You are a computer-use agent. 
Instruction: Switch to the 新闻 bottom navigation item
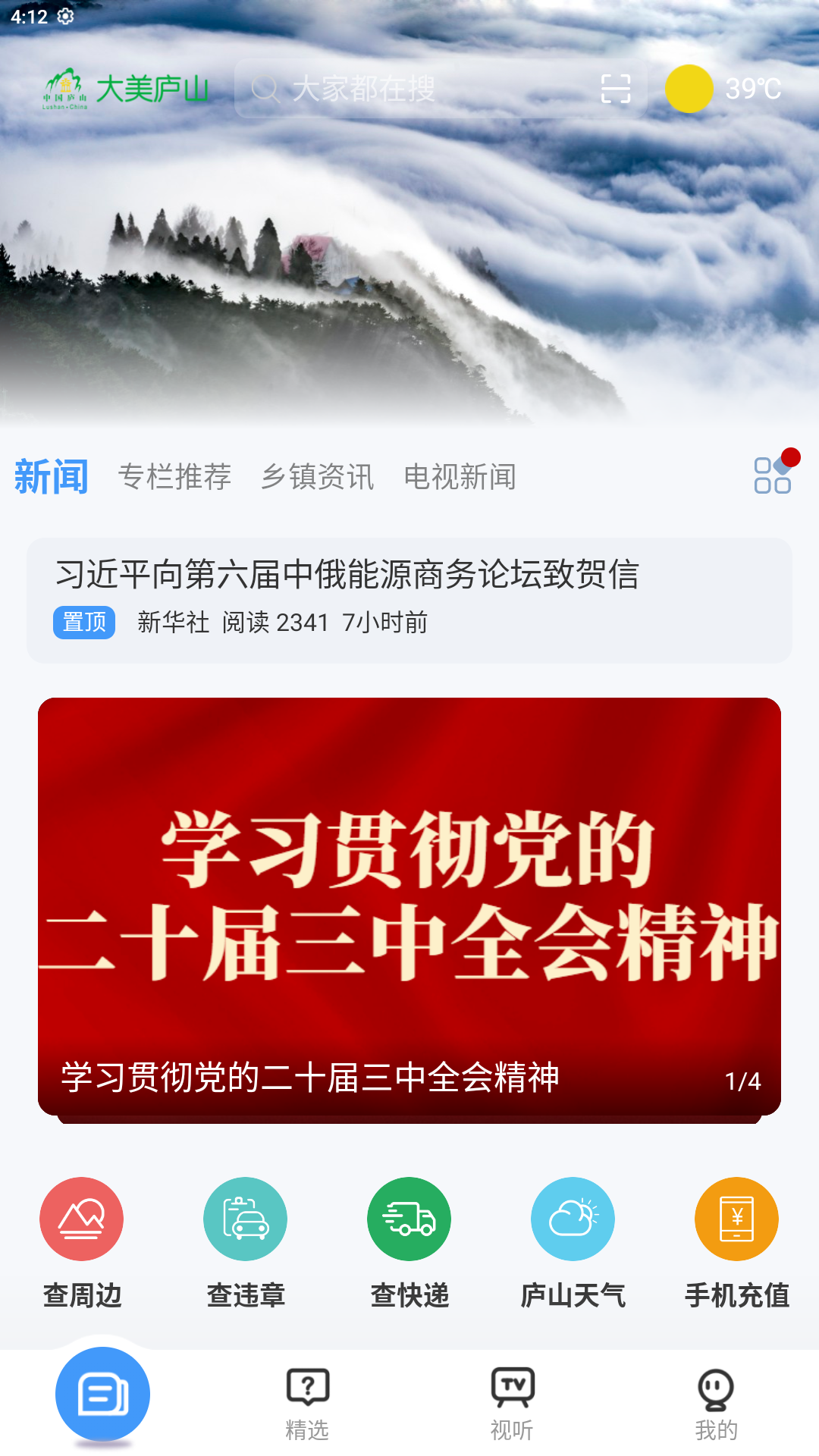[101, 1394]
